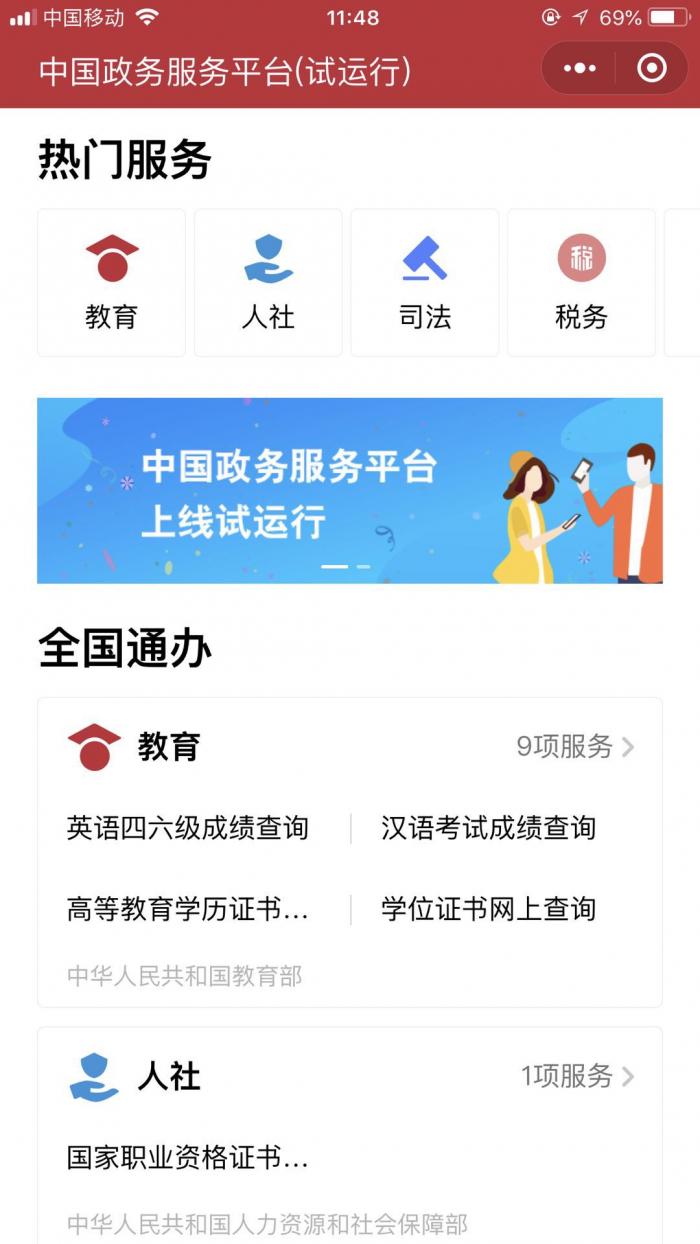Close the mini program with the circle button

[x=651, y=69]
